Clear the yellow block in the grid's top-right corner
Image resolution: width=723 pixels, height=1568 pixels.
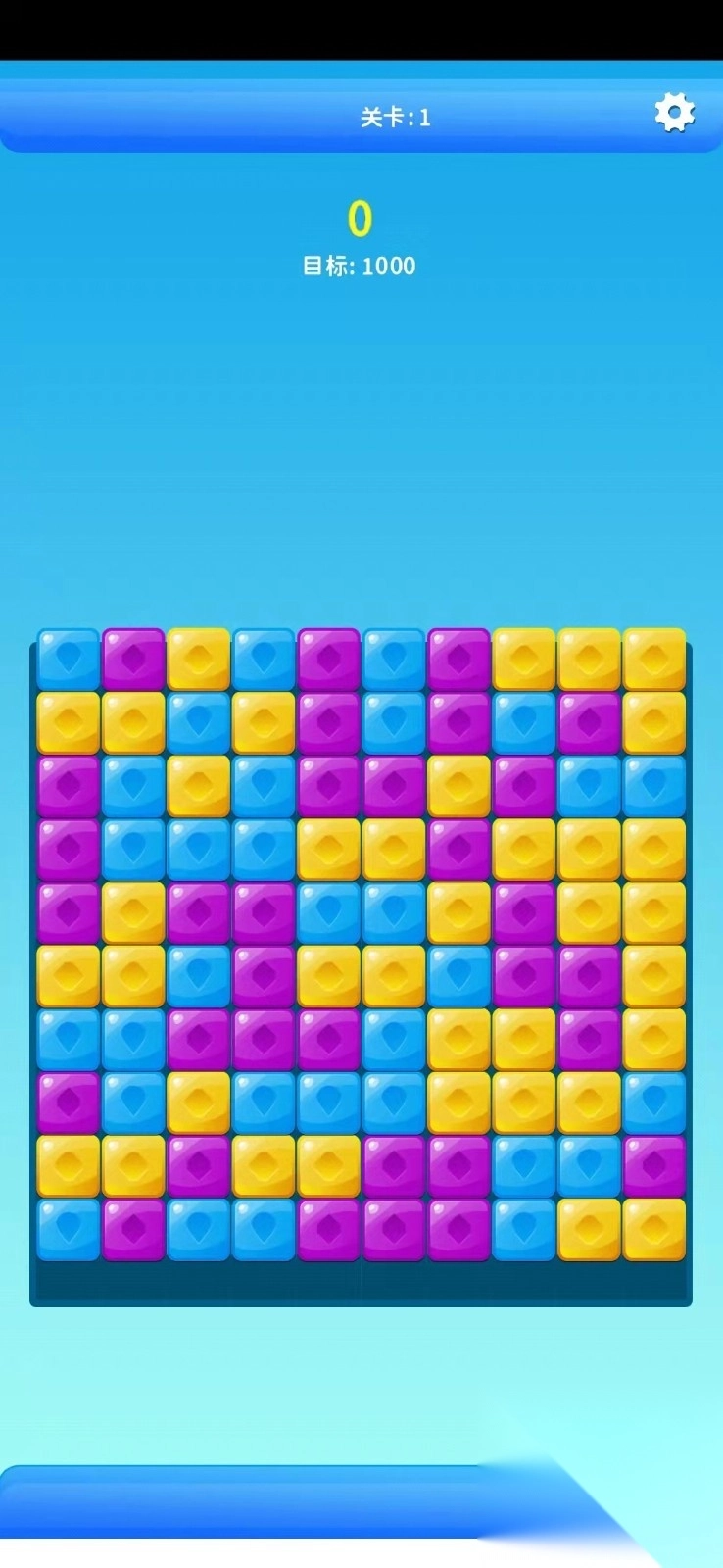pyautogui.click(x=654, y=660)
